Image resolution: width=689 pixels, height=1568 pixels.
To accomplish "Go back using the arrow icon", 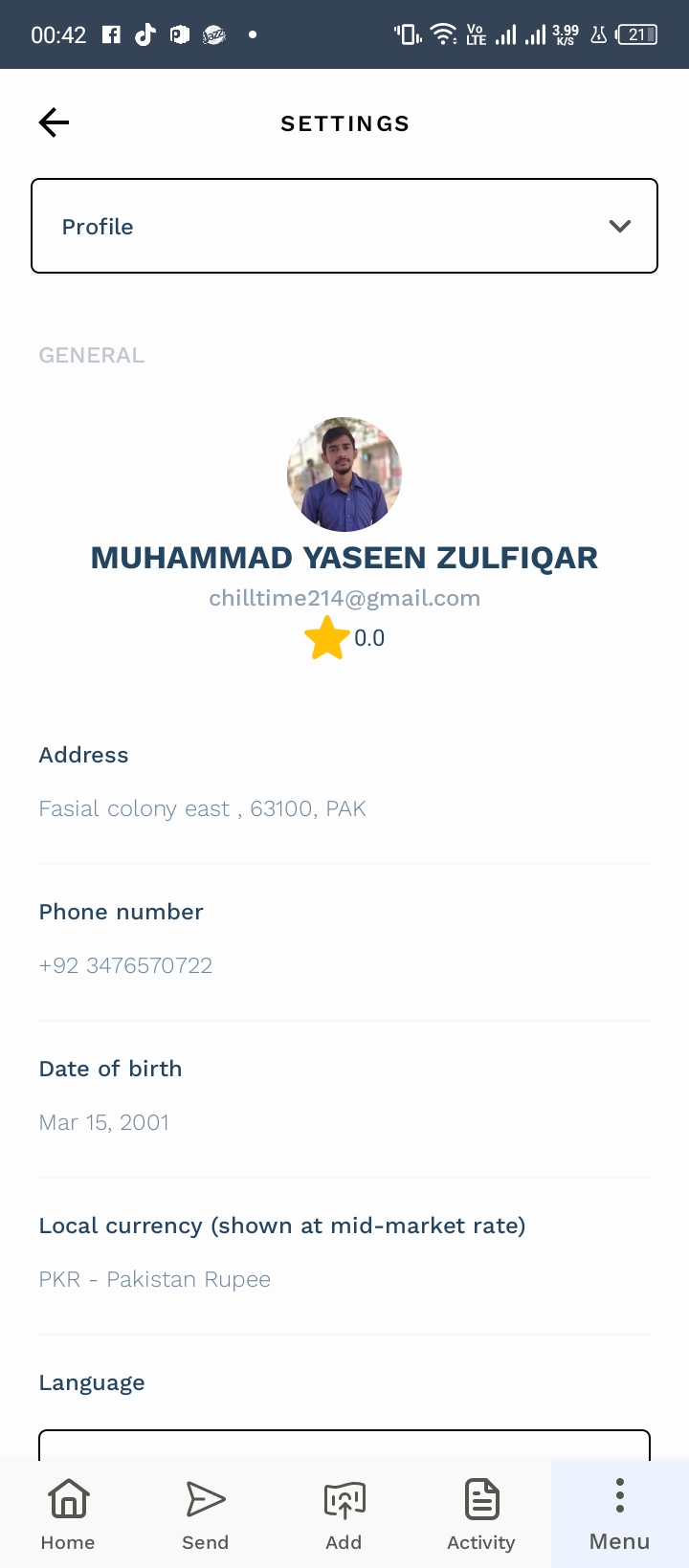I will pyautogui.click(x=55, y=122).
